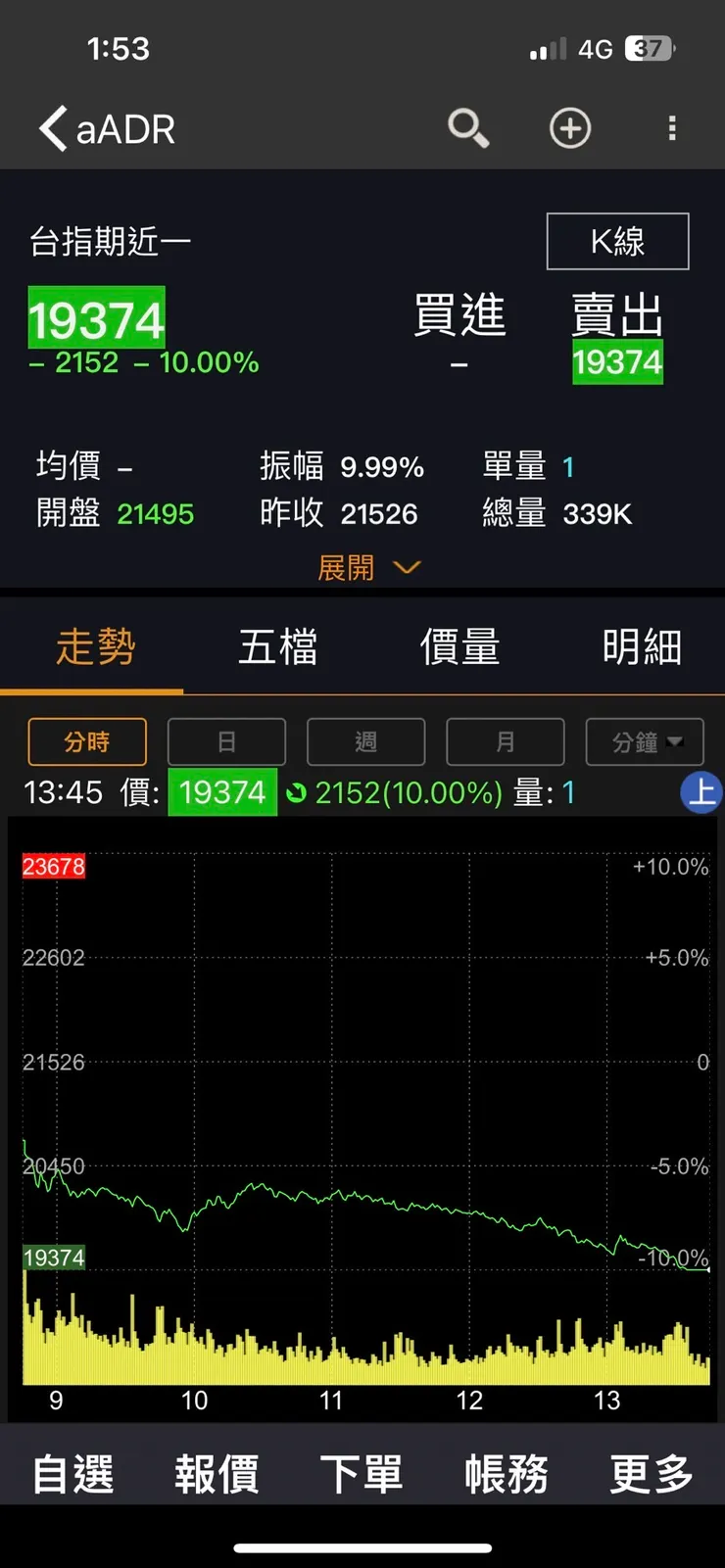This screenshot has height=1568, width=725.
Task: Open the 報價 quotes section
Action: [217, 1472]
